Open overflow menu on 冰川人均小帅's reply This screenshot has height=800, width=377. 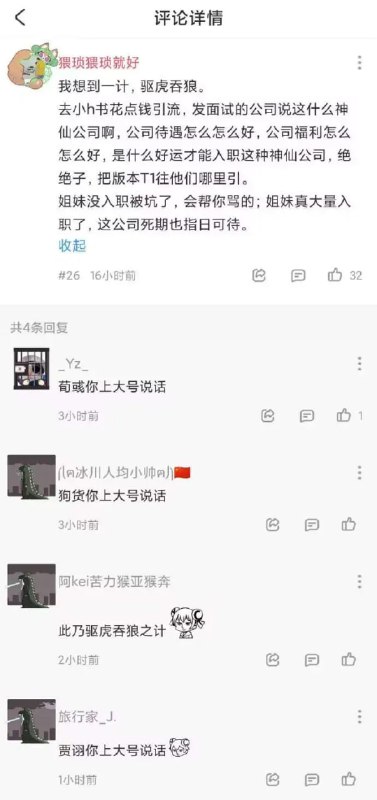(360, 472)
